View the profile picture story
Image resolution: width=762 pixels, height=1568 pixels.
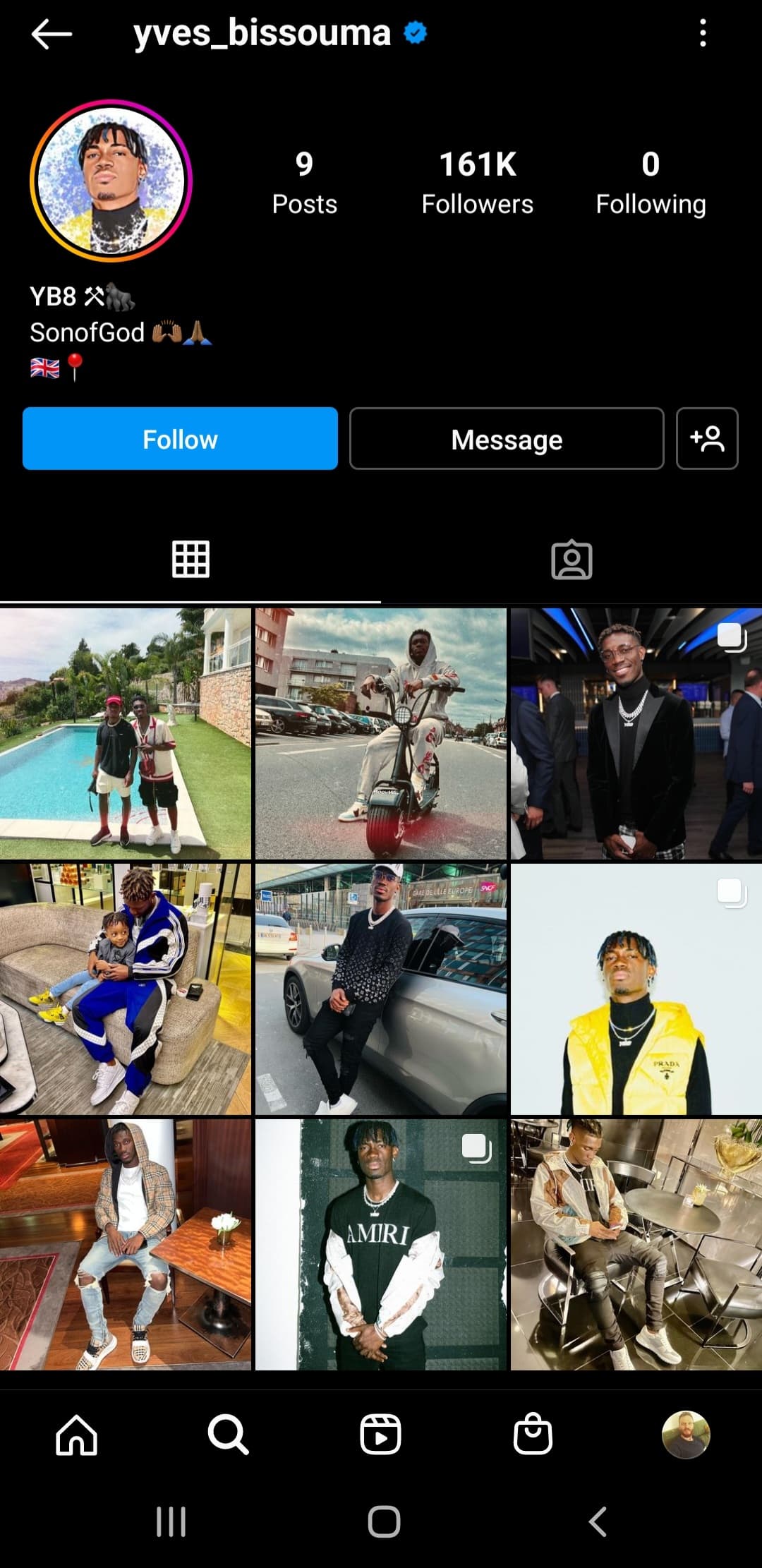pos(111,181)
